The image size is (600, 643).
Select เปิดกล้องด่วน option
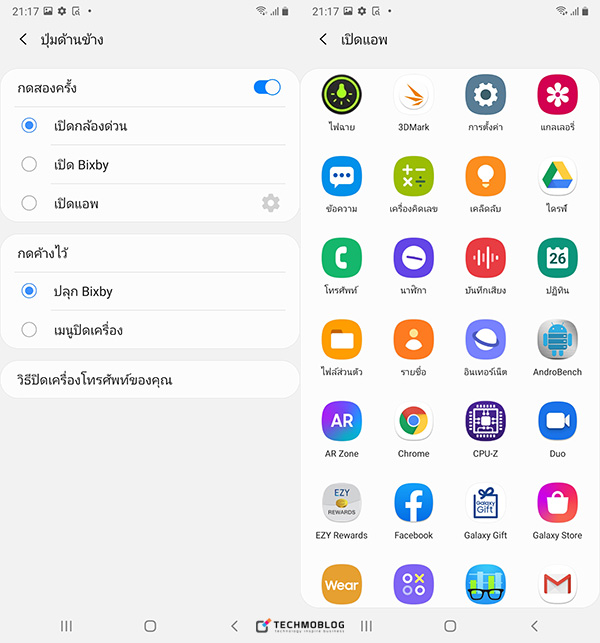pos(30,126)
